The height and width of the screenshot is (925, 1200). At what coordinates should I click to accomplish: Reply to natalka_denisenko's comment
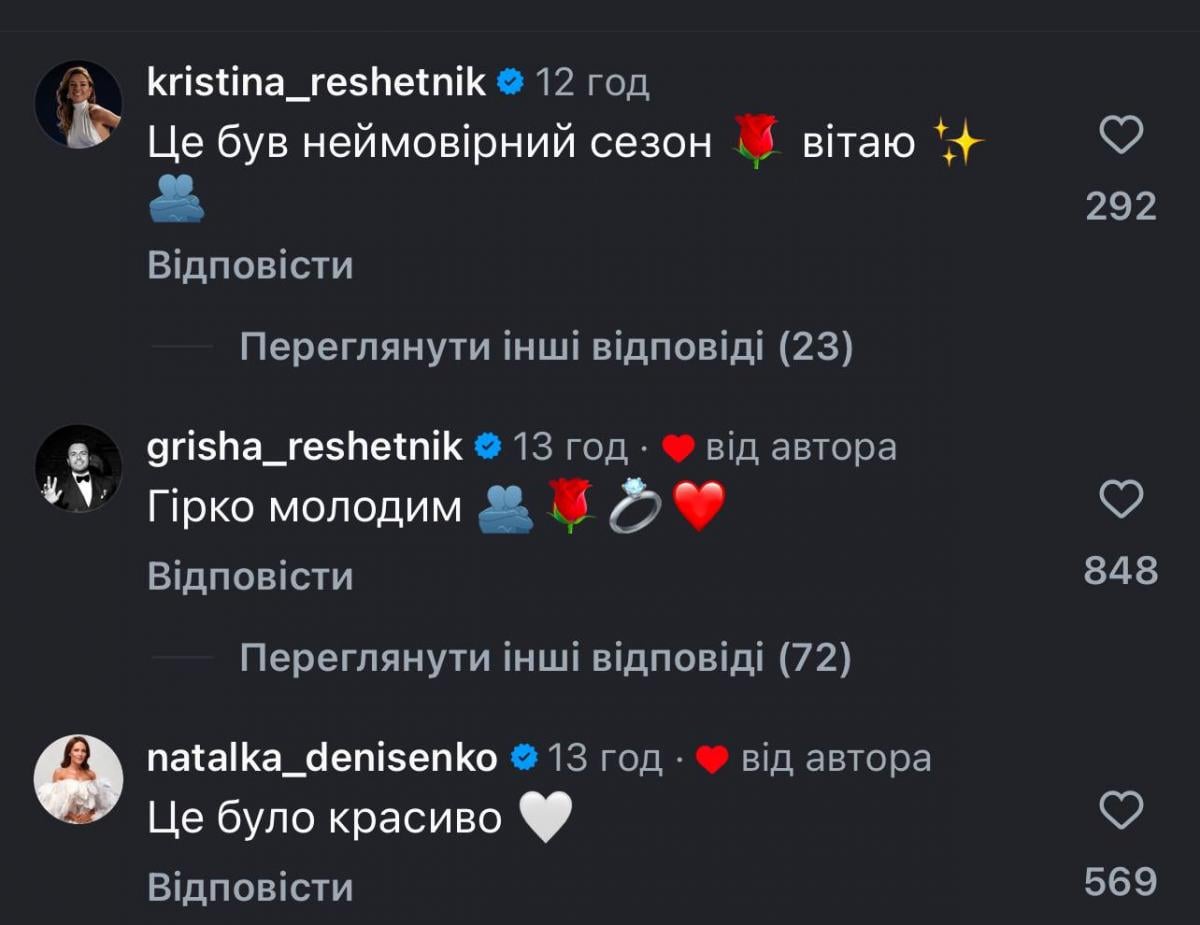point(250,887)
